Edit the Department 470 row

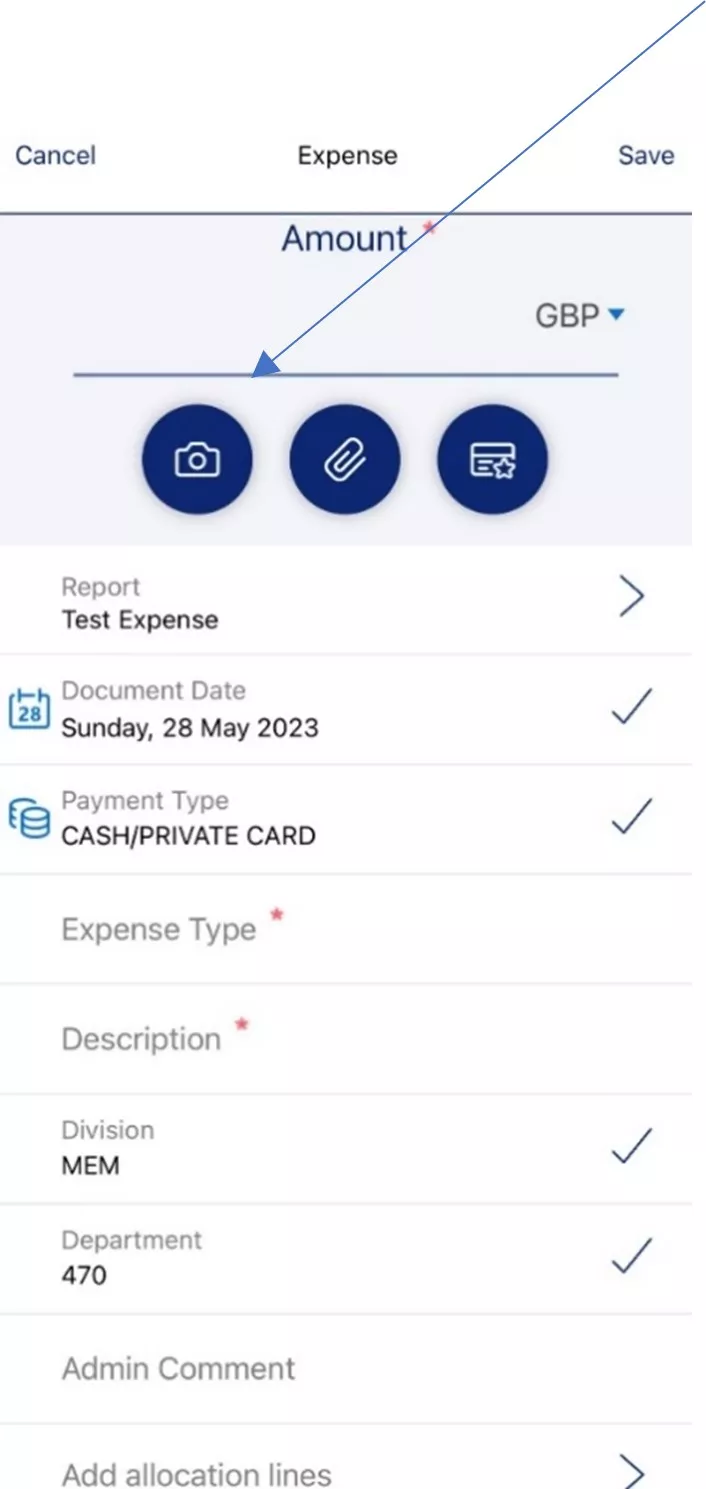pyautogui.click(x=345, y=1258)
